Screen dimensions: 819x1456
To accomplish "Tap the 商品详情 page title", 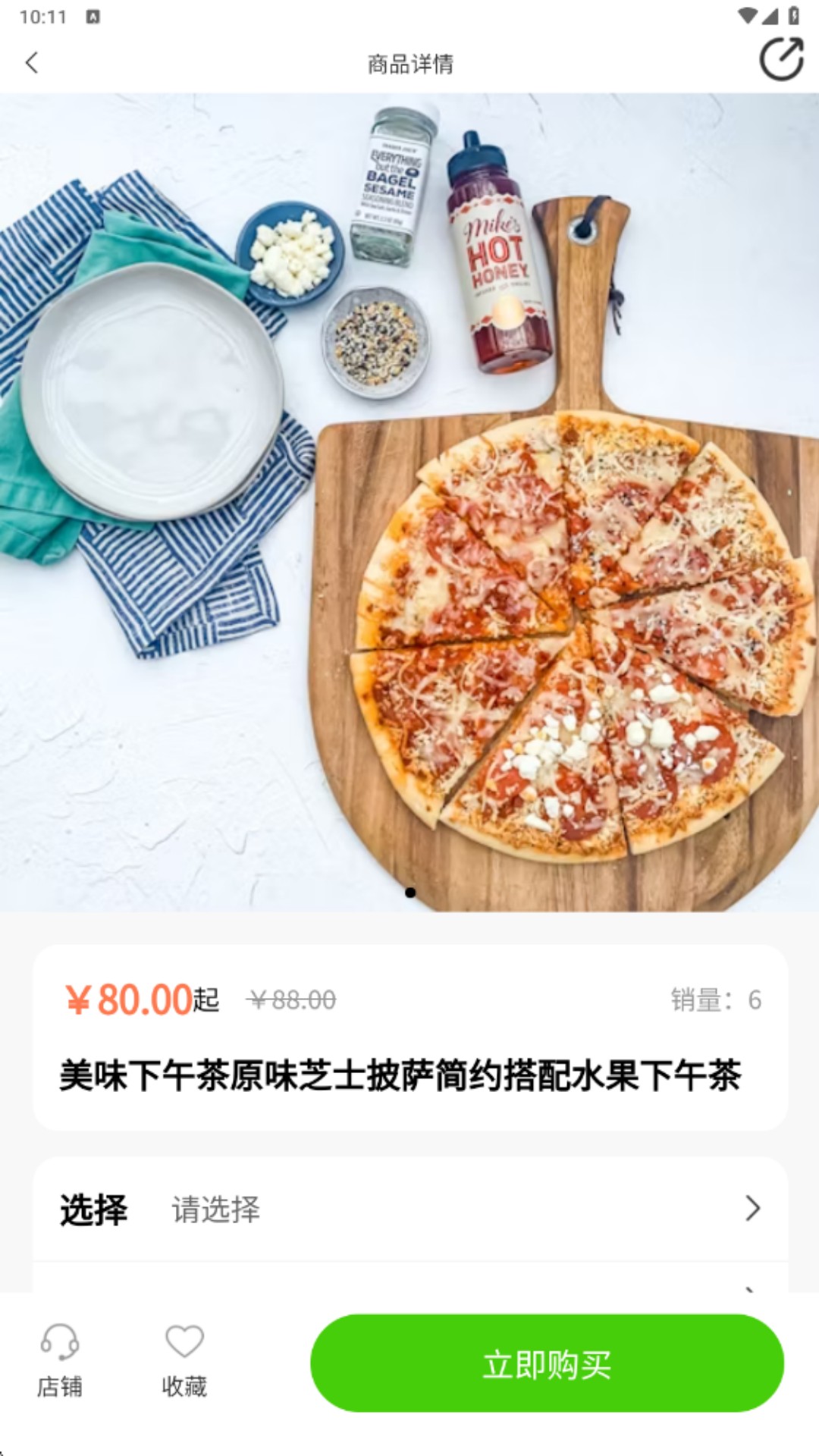I will pyautogui.click(x=409, y=64).
